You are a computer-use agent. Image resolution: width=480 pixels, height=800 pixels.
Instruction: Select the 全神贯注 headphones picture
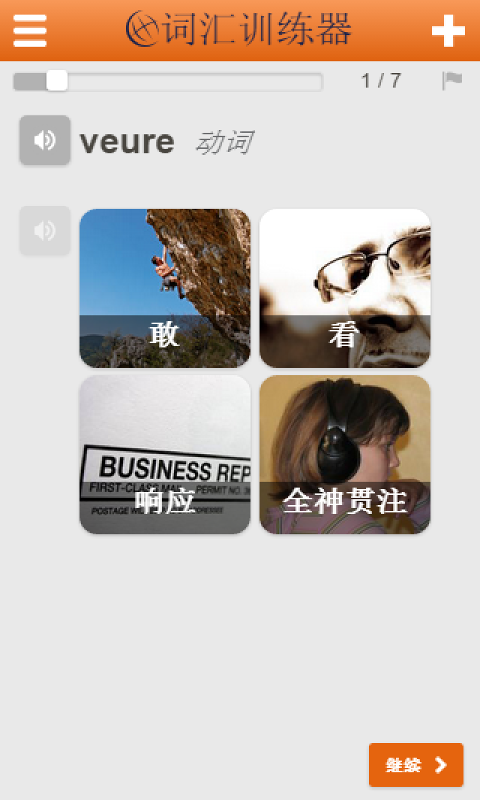point(345,455)
